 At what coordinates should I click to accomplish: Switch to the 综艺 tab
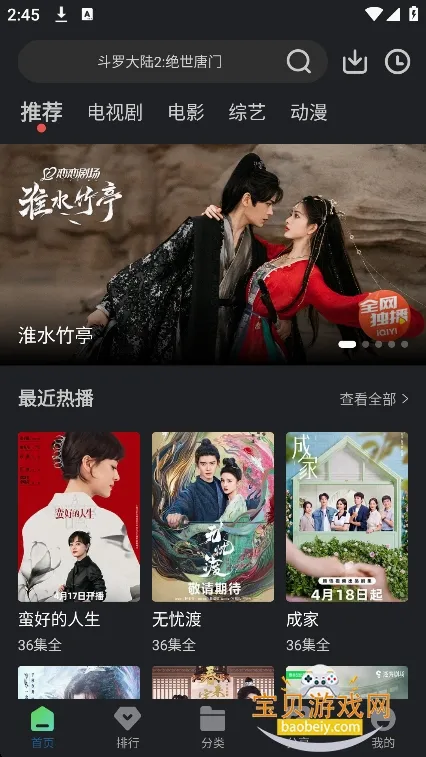247,112
